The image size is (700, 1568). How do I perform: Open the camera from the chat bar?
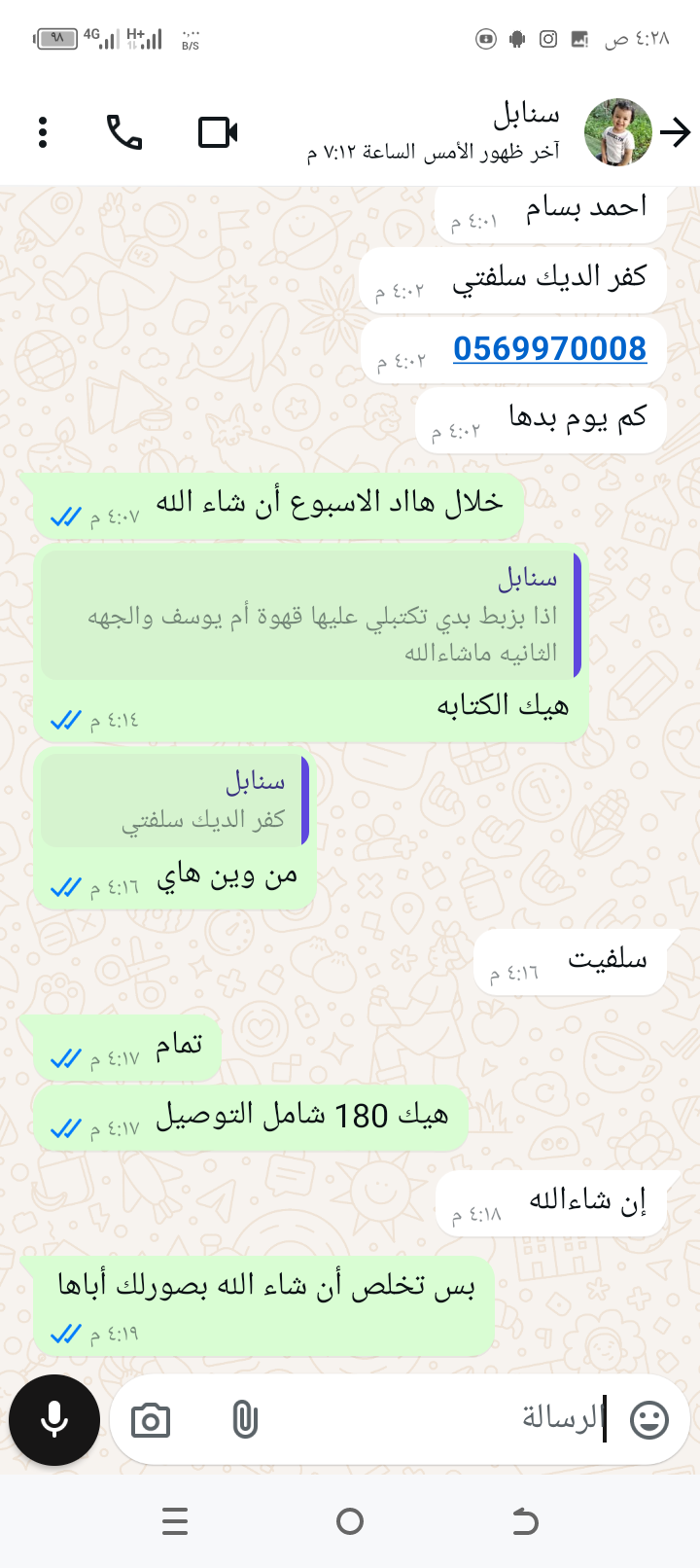click(x=151, y=1420)
